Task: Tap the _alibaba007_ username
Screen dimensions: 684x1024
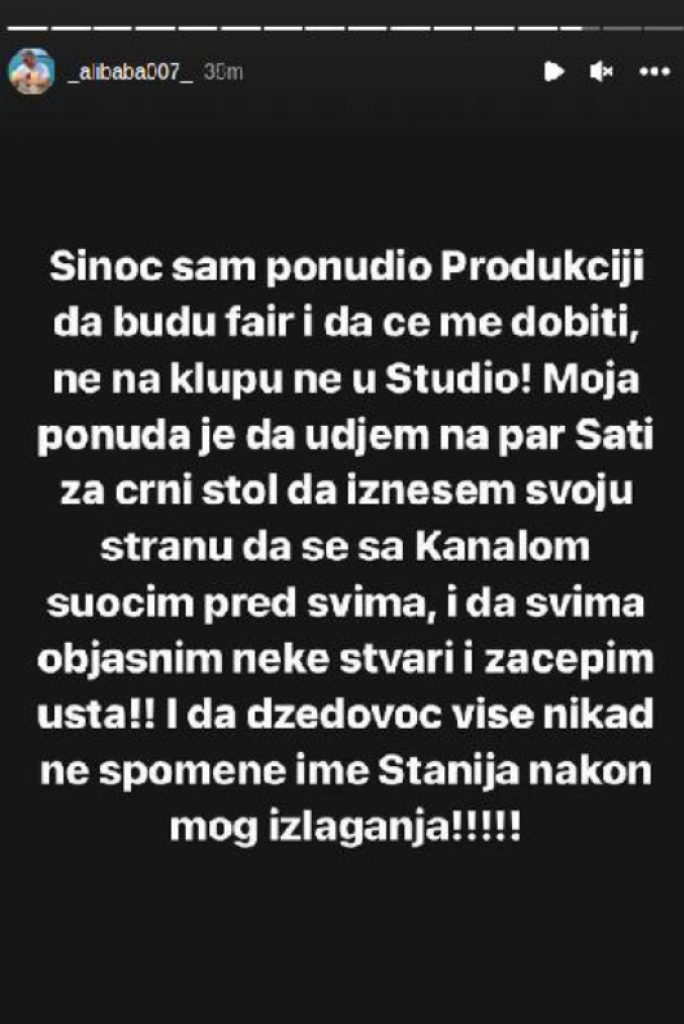Action: tap(129, 72)
